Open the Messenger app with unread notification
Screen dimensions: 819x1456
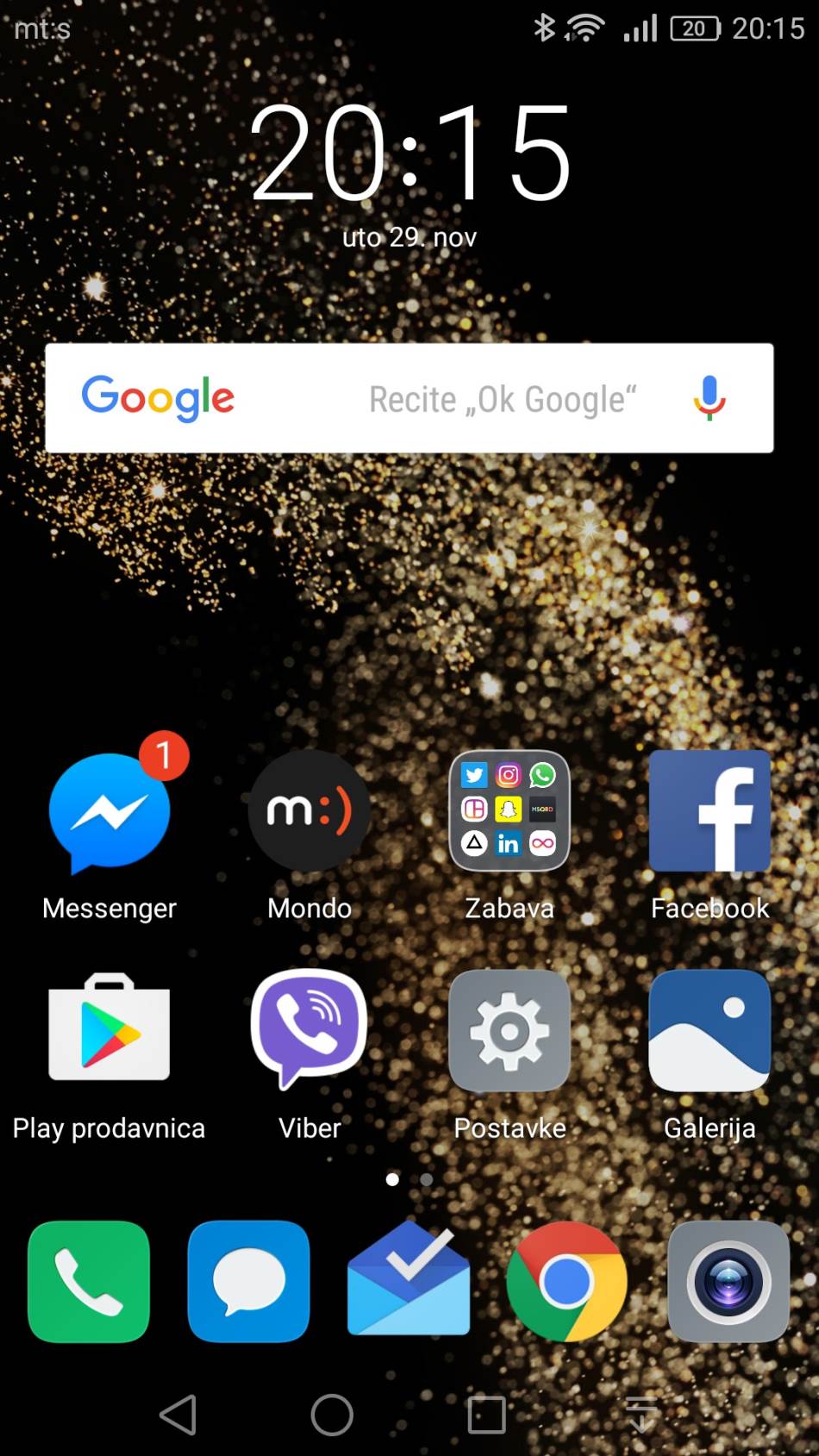point(109,811)
